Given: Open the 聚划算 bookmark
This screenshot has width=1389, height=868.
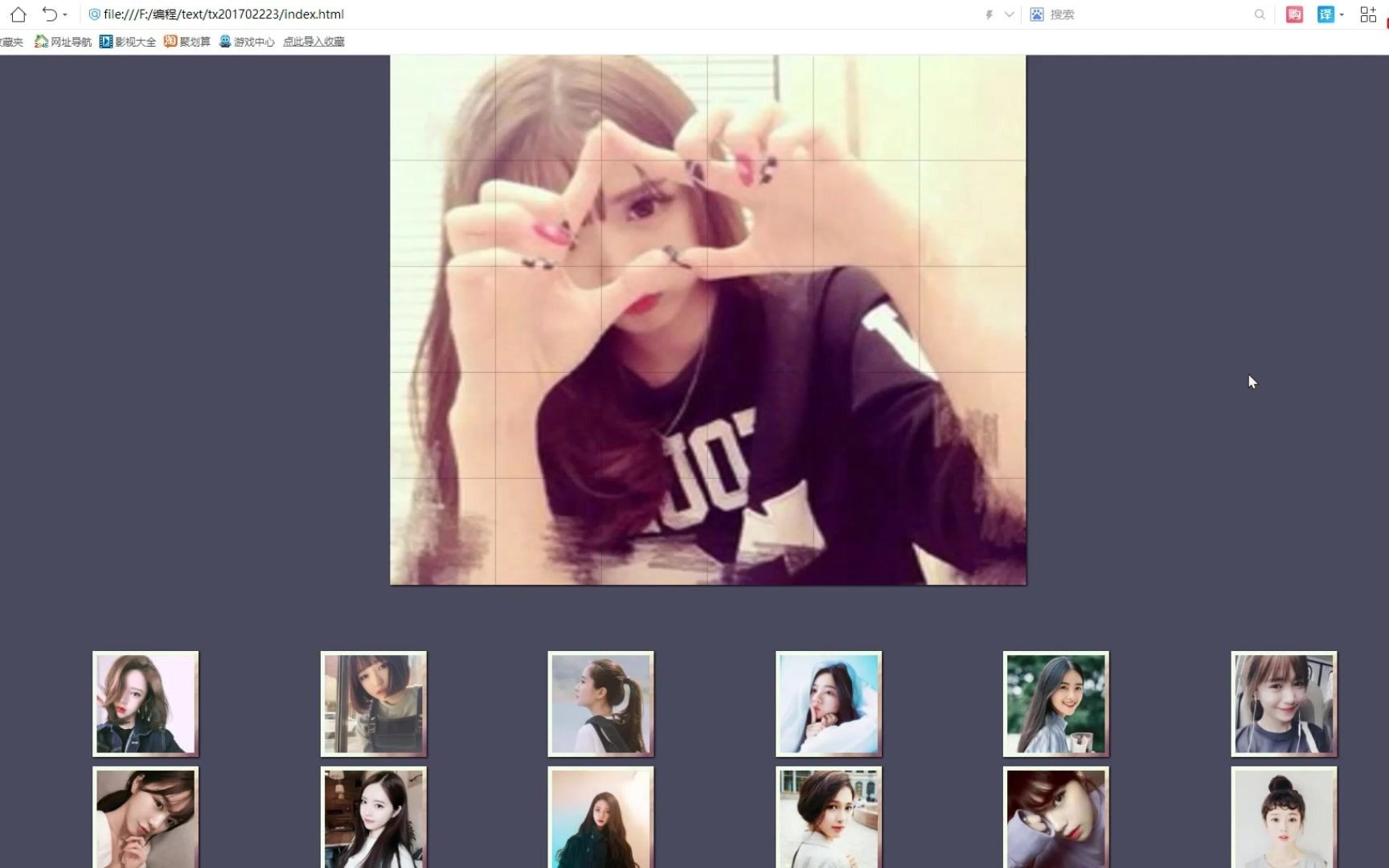Looking at the screenshot, I should 187,42.
